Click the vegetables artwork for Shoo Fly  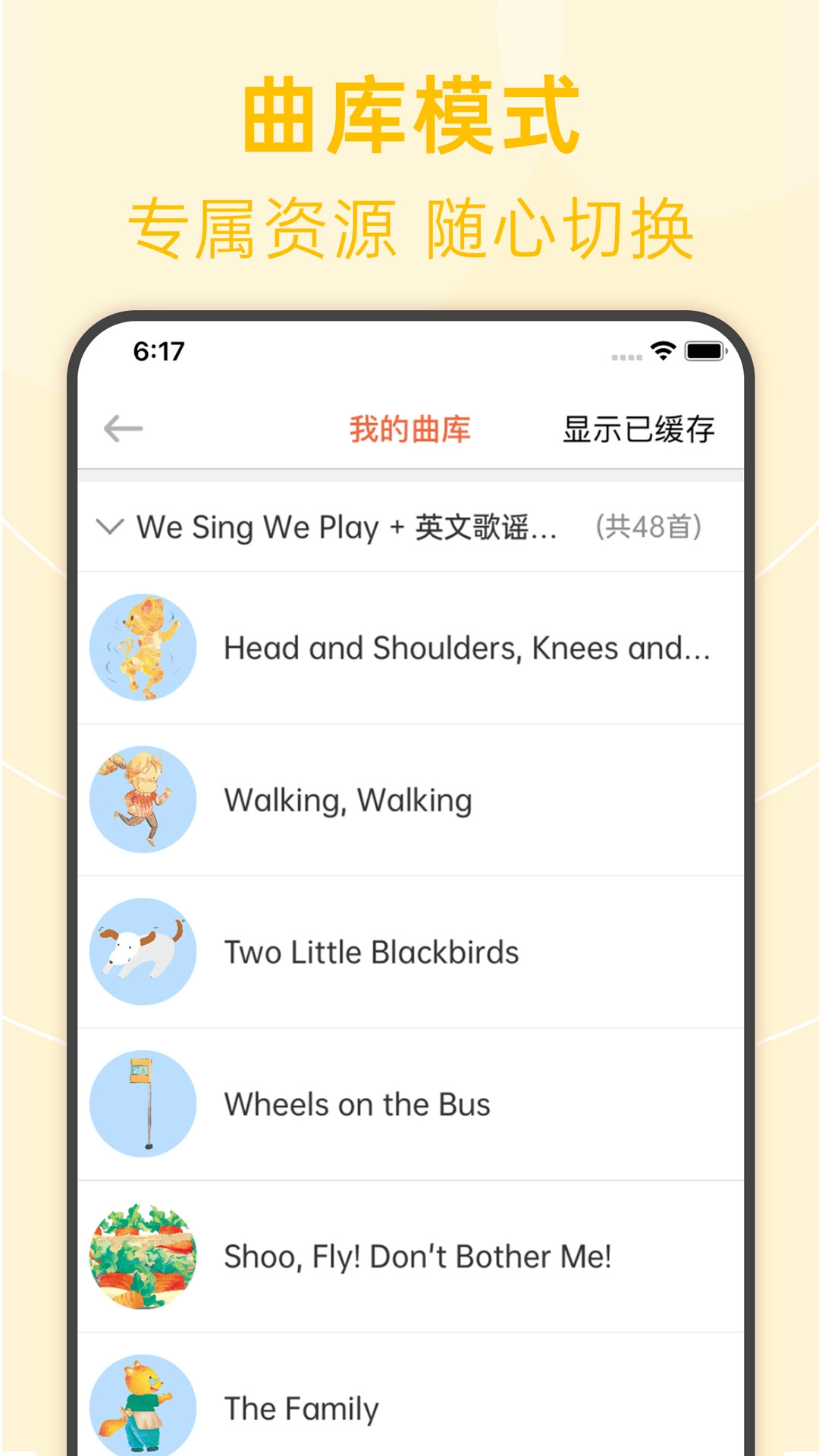click(x=143, y=1257)
